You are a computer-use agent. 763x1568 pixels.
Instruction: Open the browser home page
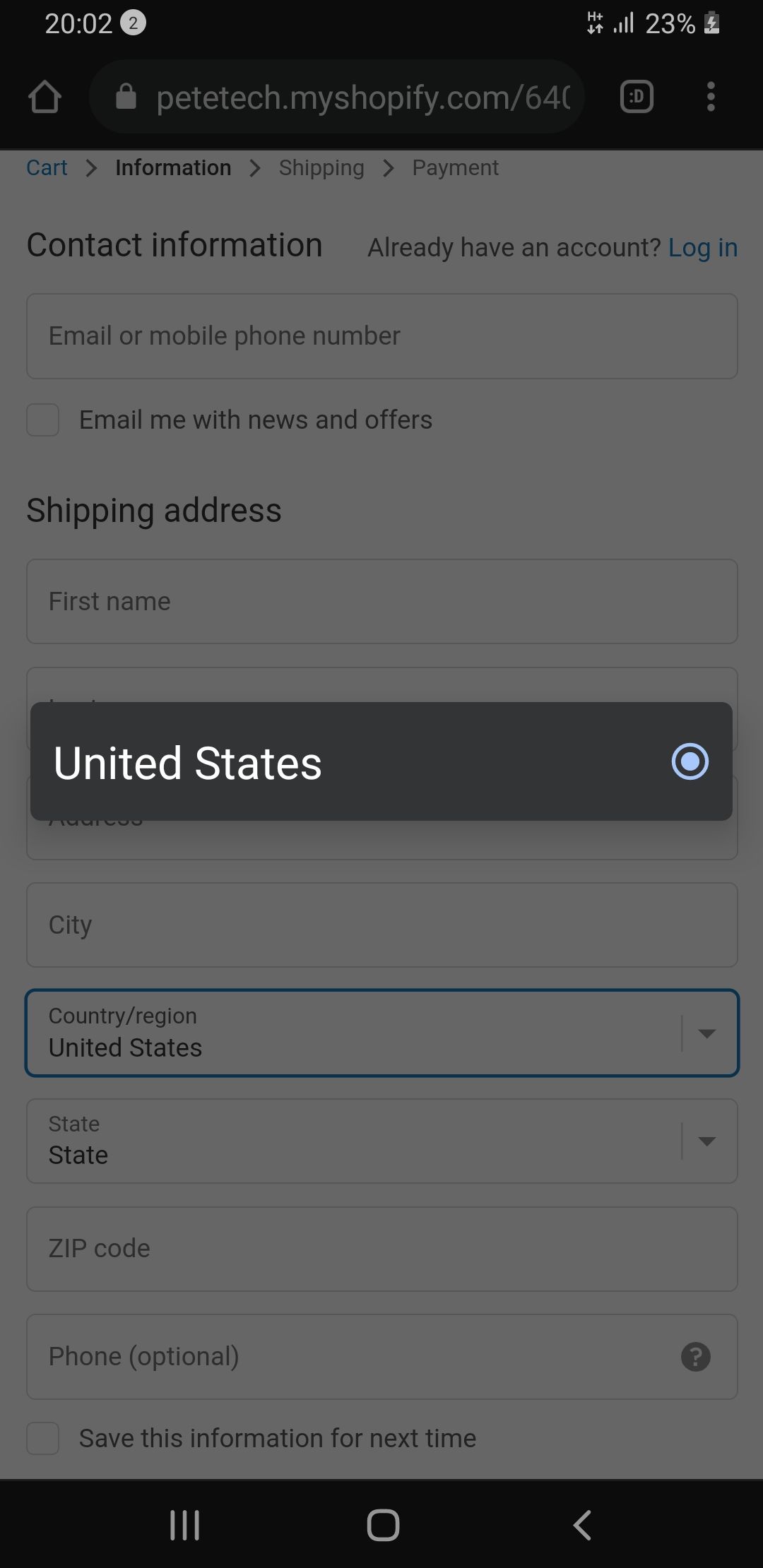coord(45,97)
